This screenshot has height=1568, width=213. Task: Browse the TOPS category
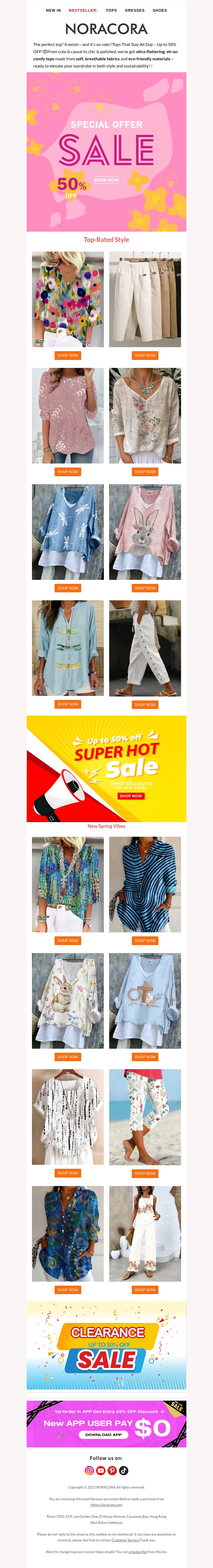click(x=111, y=10)
